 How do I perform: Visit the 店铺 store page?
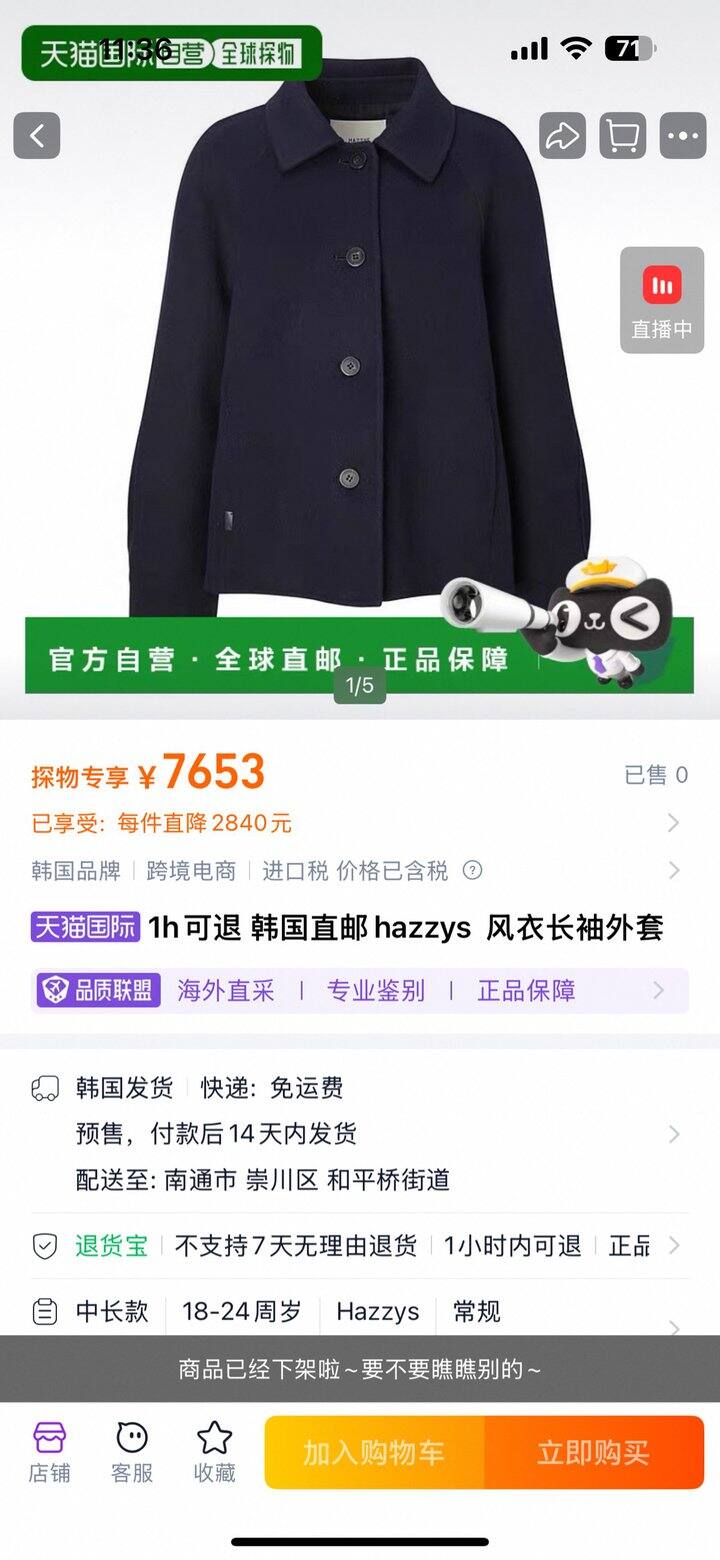click(49, 1452)
